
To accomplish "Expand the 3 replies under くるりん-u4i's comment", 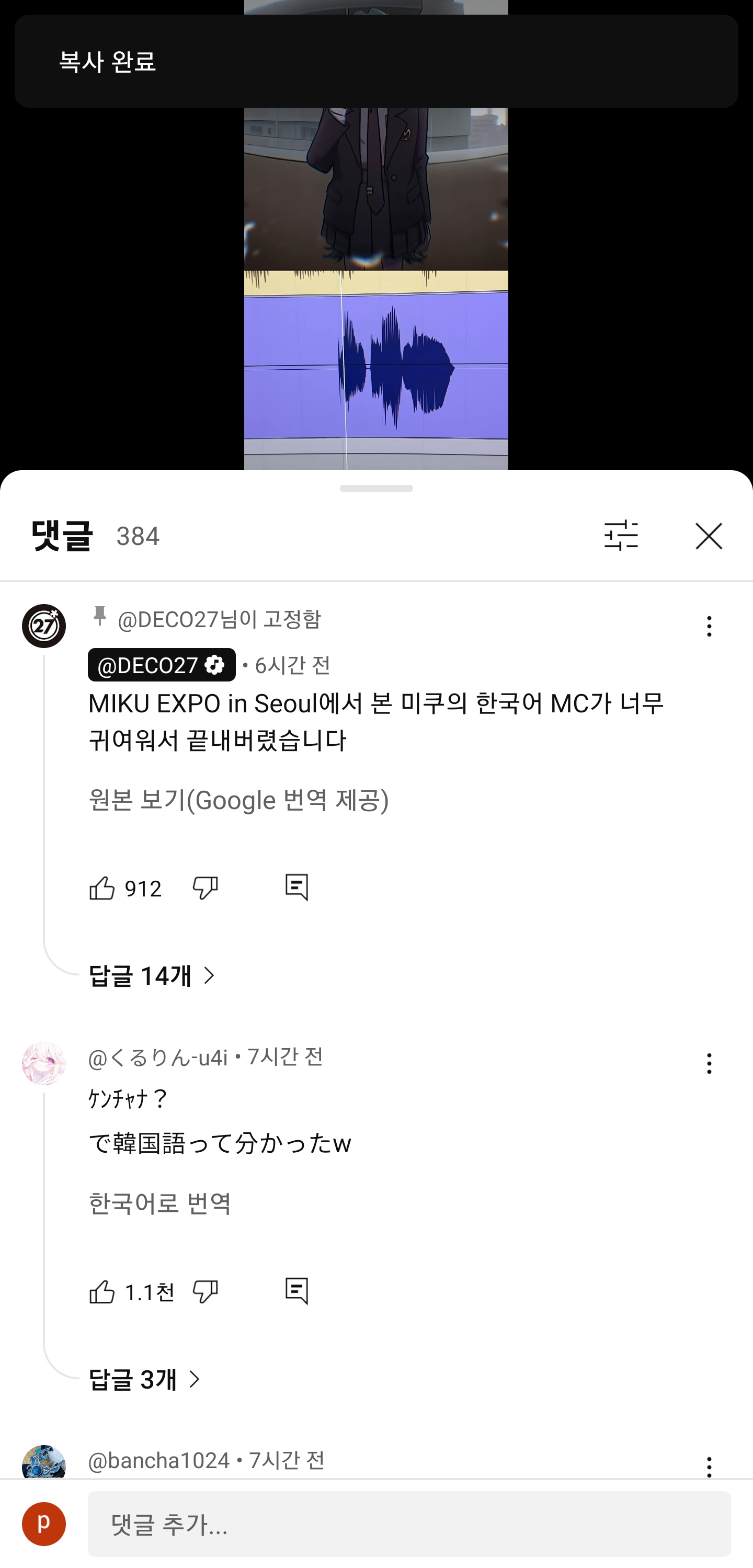I will 145,1380.
